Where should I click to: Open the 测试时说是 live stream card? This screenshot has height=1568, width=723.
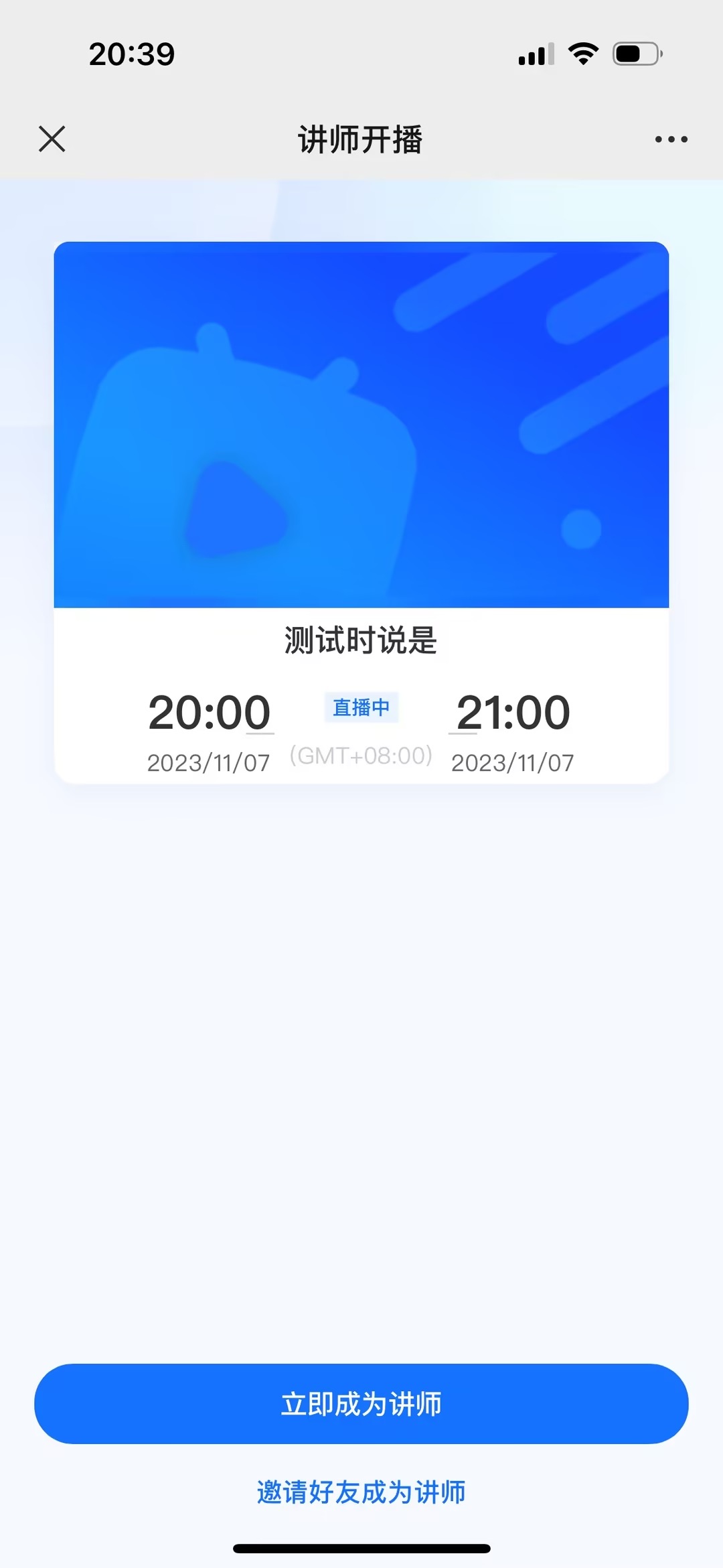coord(361,512)
